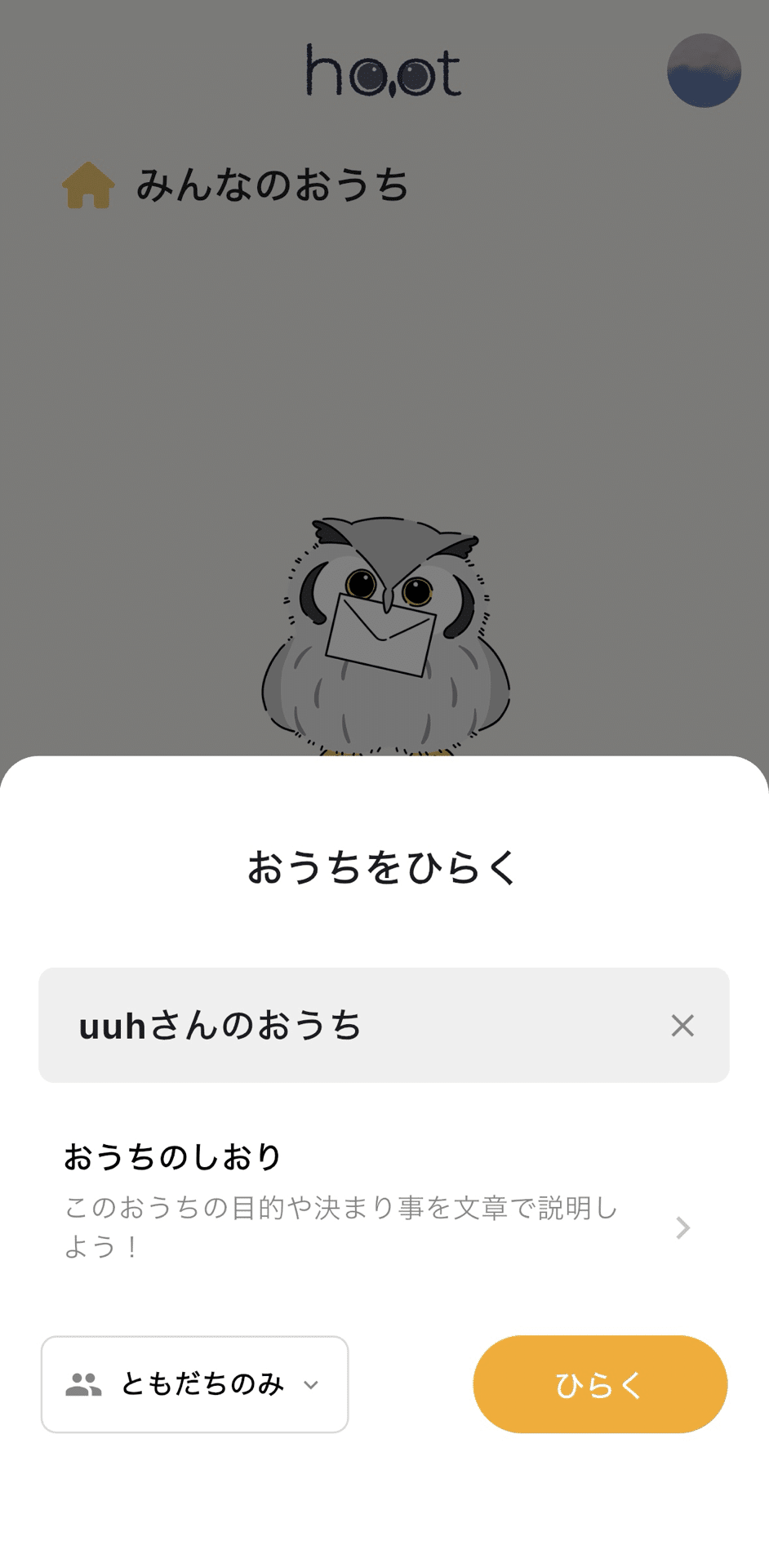Viewport: 769px width, 1568px height.
Task: Switch room privacy using ともだちのみ control
Action: [x=194, y=1383]
